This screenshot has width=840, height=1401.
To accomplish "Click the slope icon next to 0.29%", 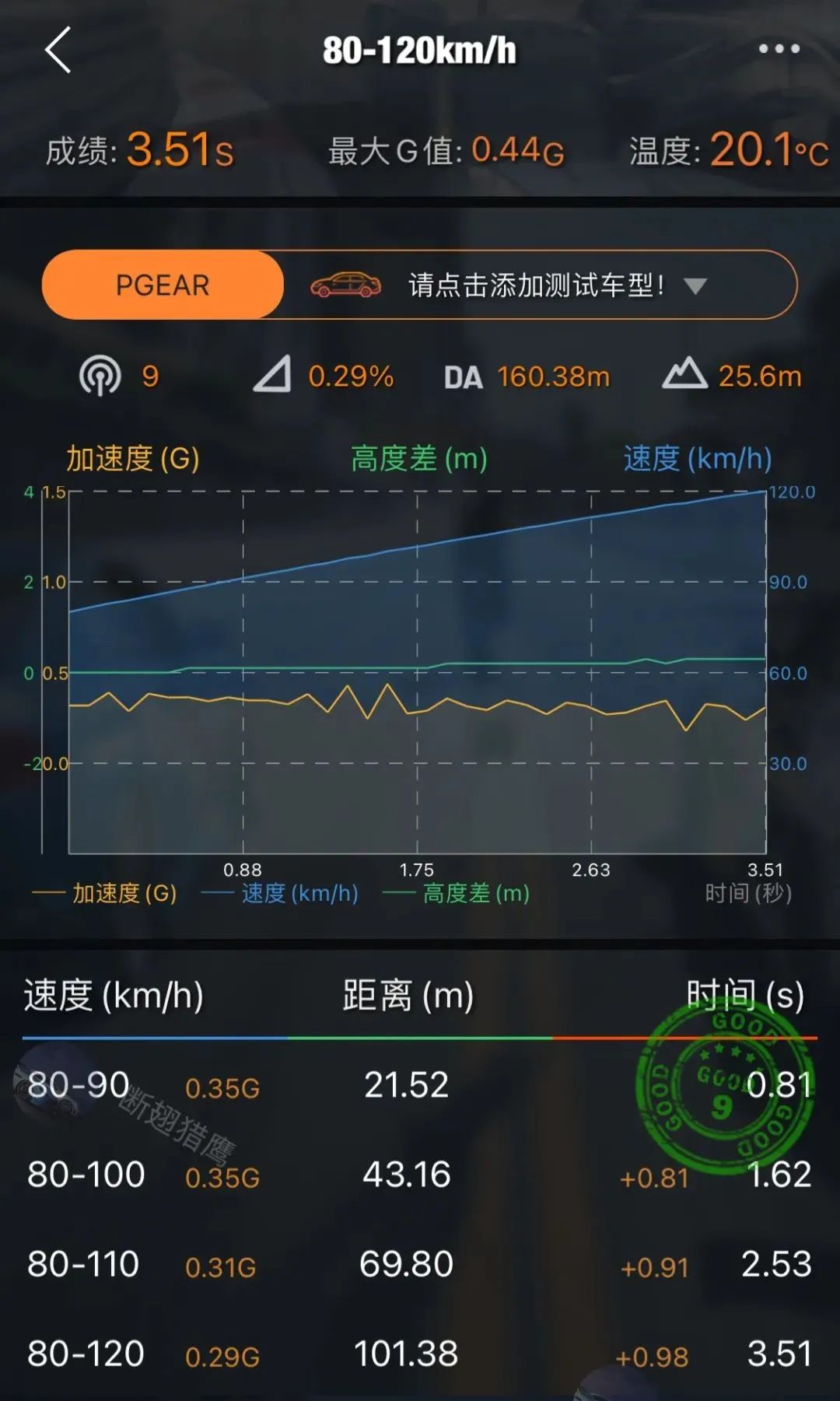I will 272,376.
